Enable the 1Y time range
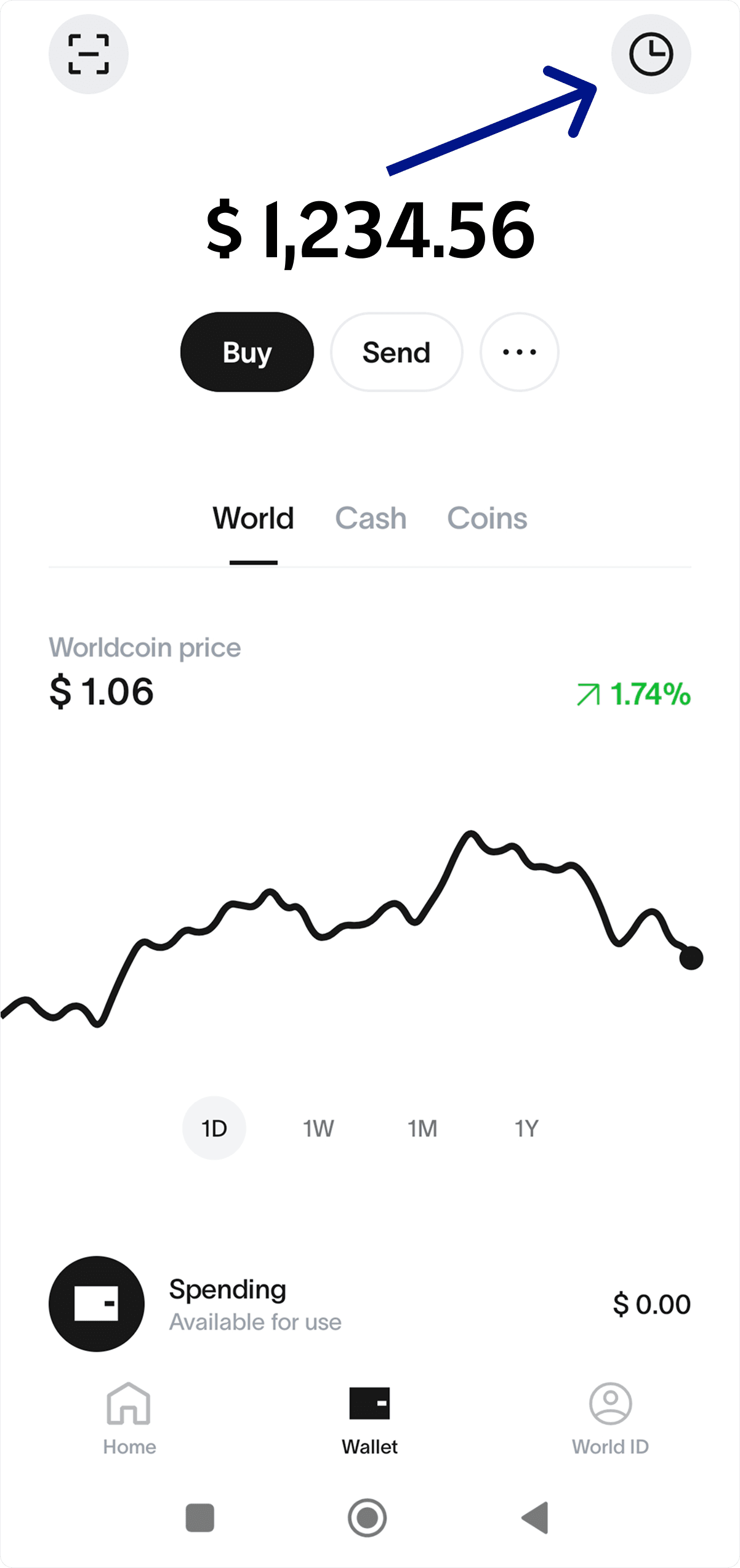 [526, 1128]
